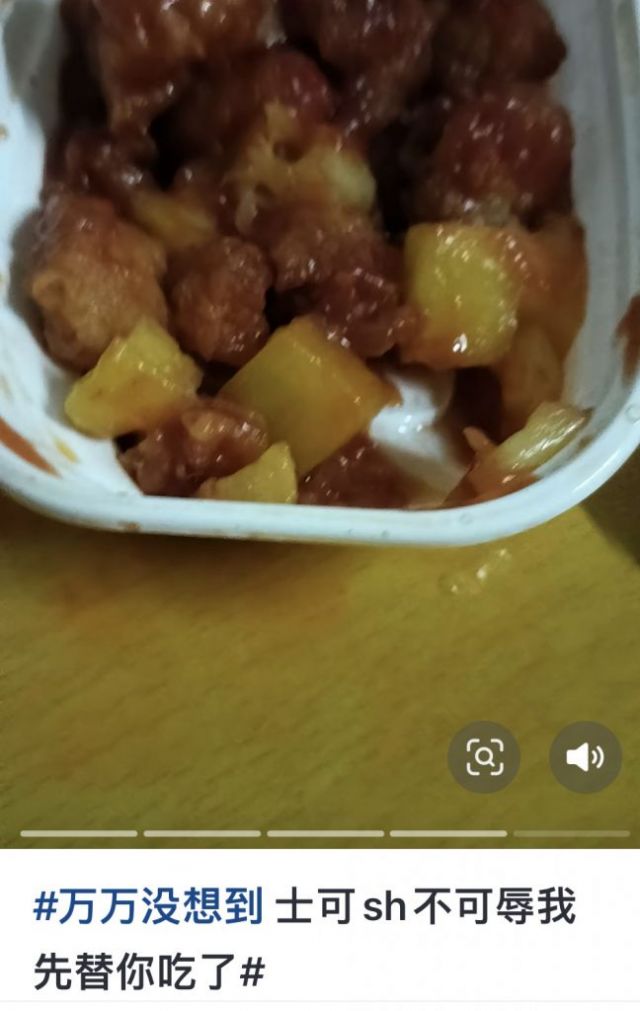The image size is (640, 1011).
Task: Open the #万万没想到 hashtag link
Action: (x=149, y=908)
